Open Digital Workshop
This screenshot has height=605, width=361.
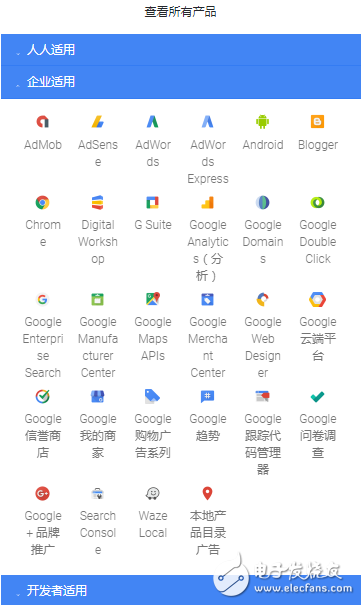tap(98, 230)
